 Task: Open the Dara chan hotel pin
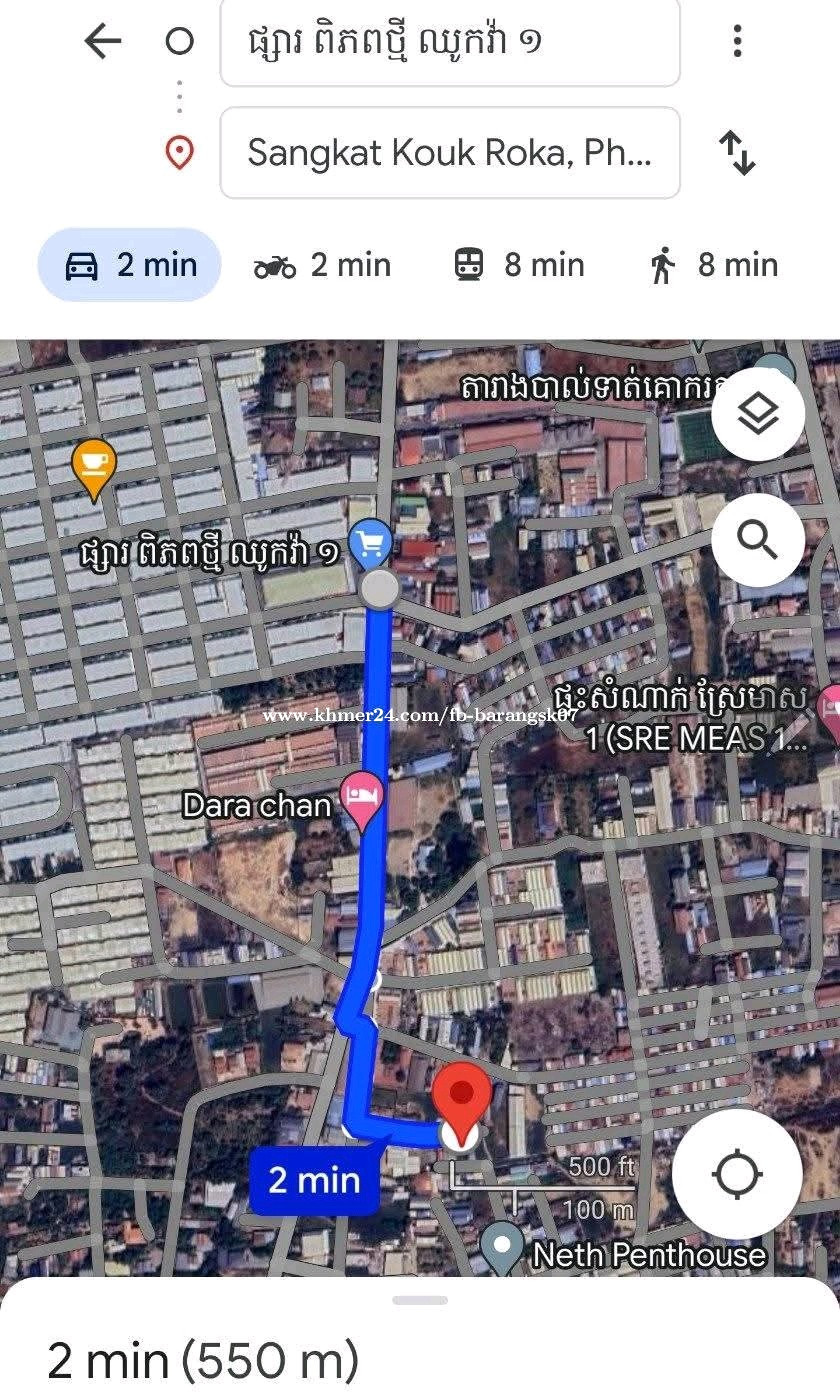point(362,801)
